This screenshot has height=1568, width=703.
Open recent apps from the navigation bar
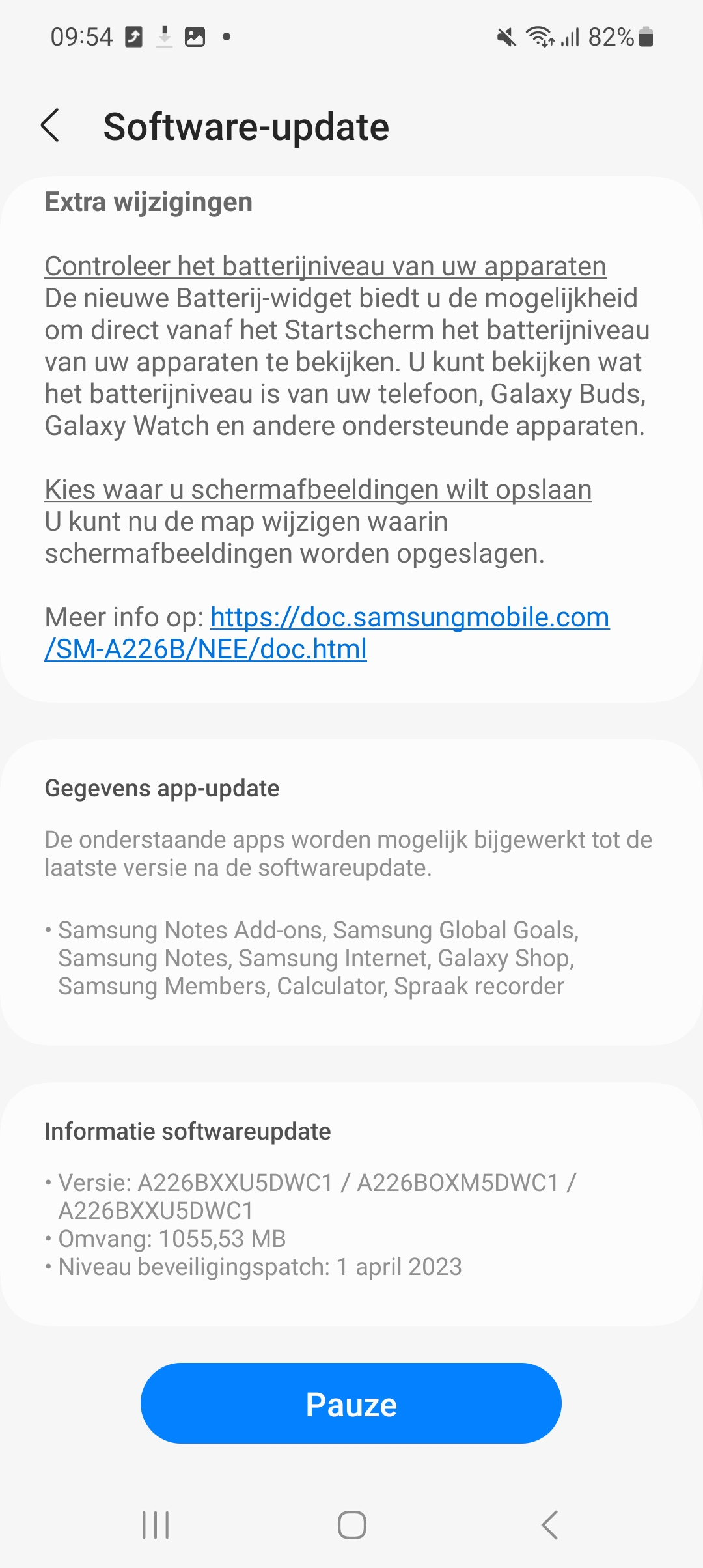[156, 1525]
